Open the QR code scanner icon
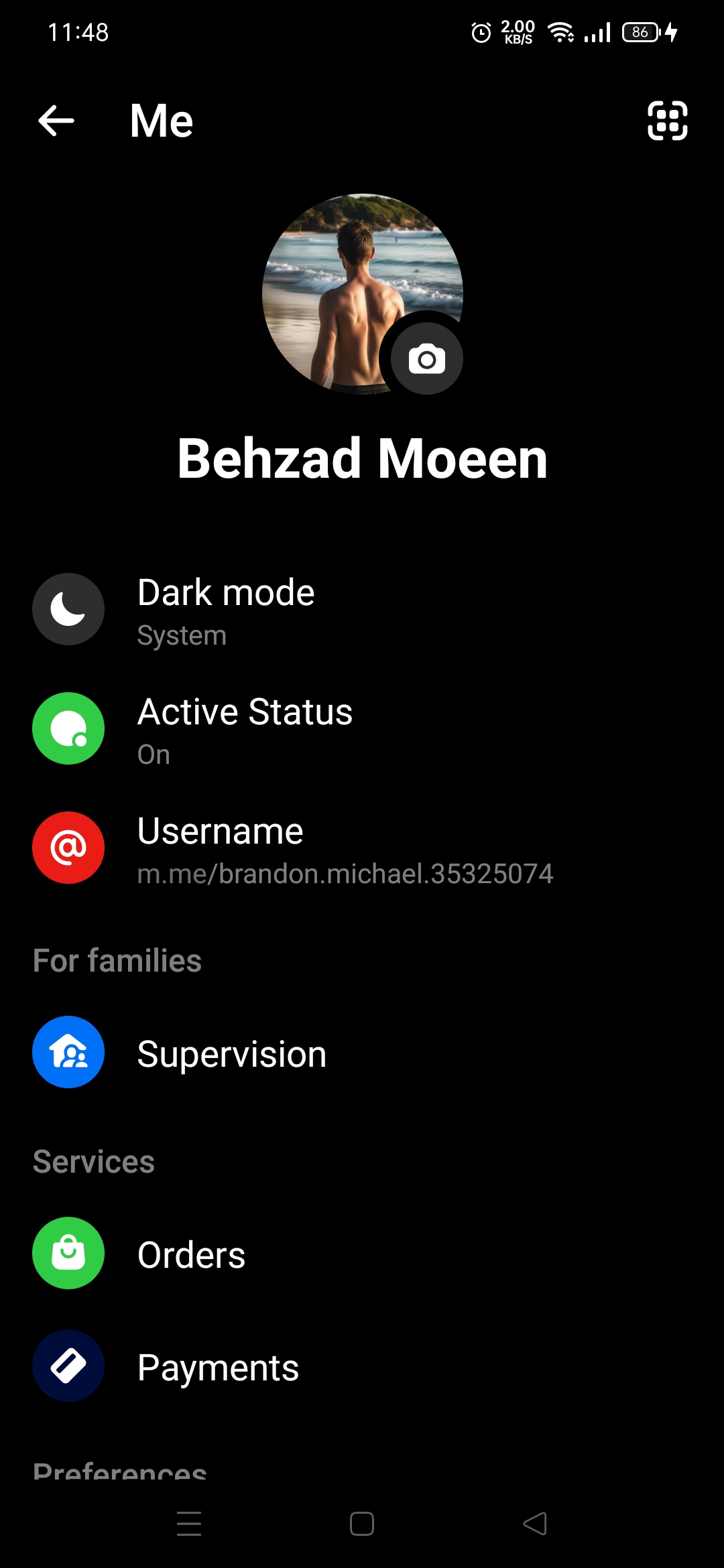Viewport: 724px width, 1568px height. click(668, 121)
